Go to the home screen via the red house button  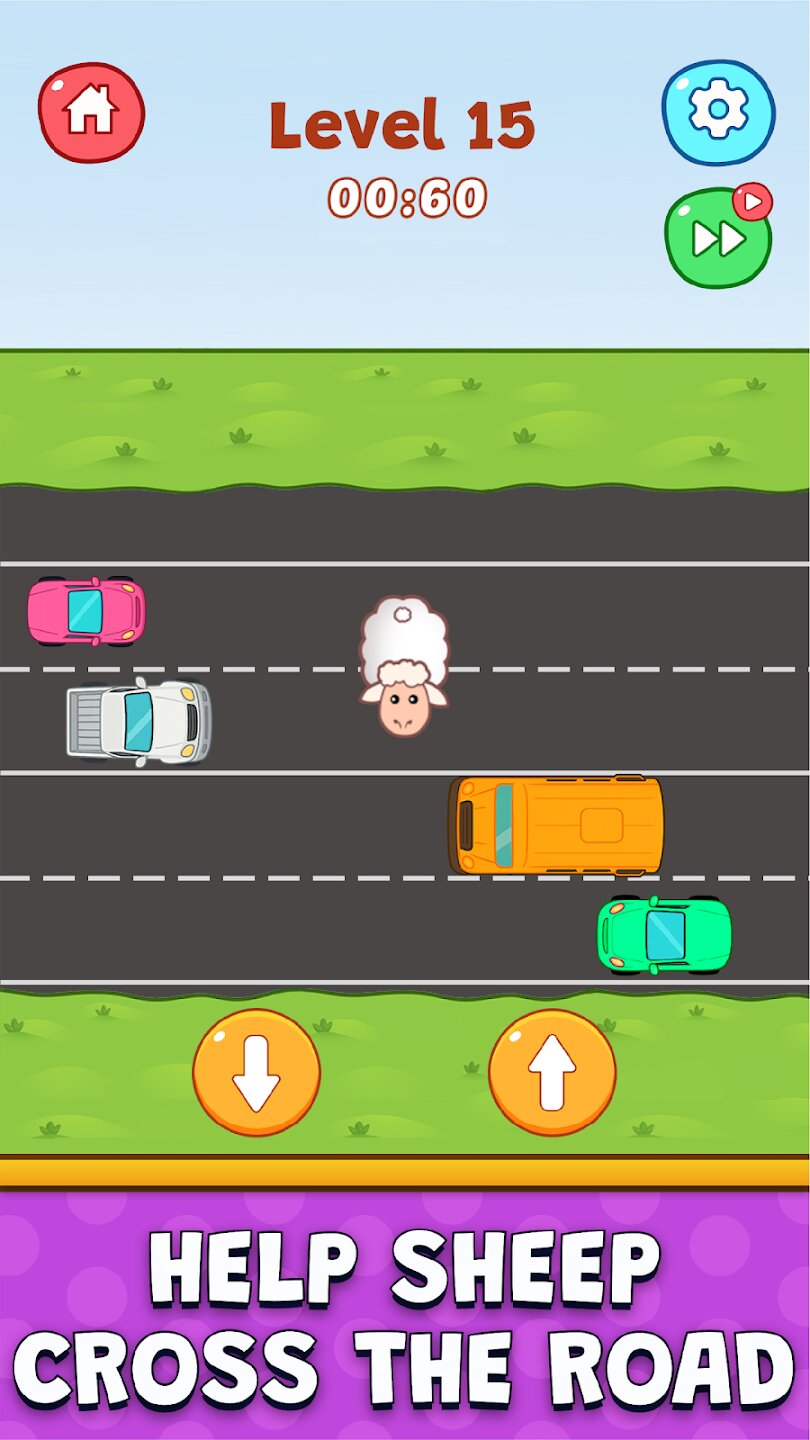pos(91,112)
